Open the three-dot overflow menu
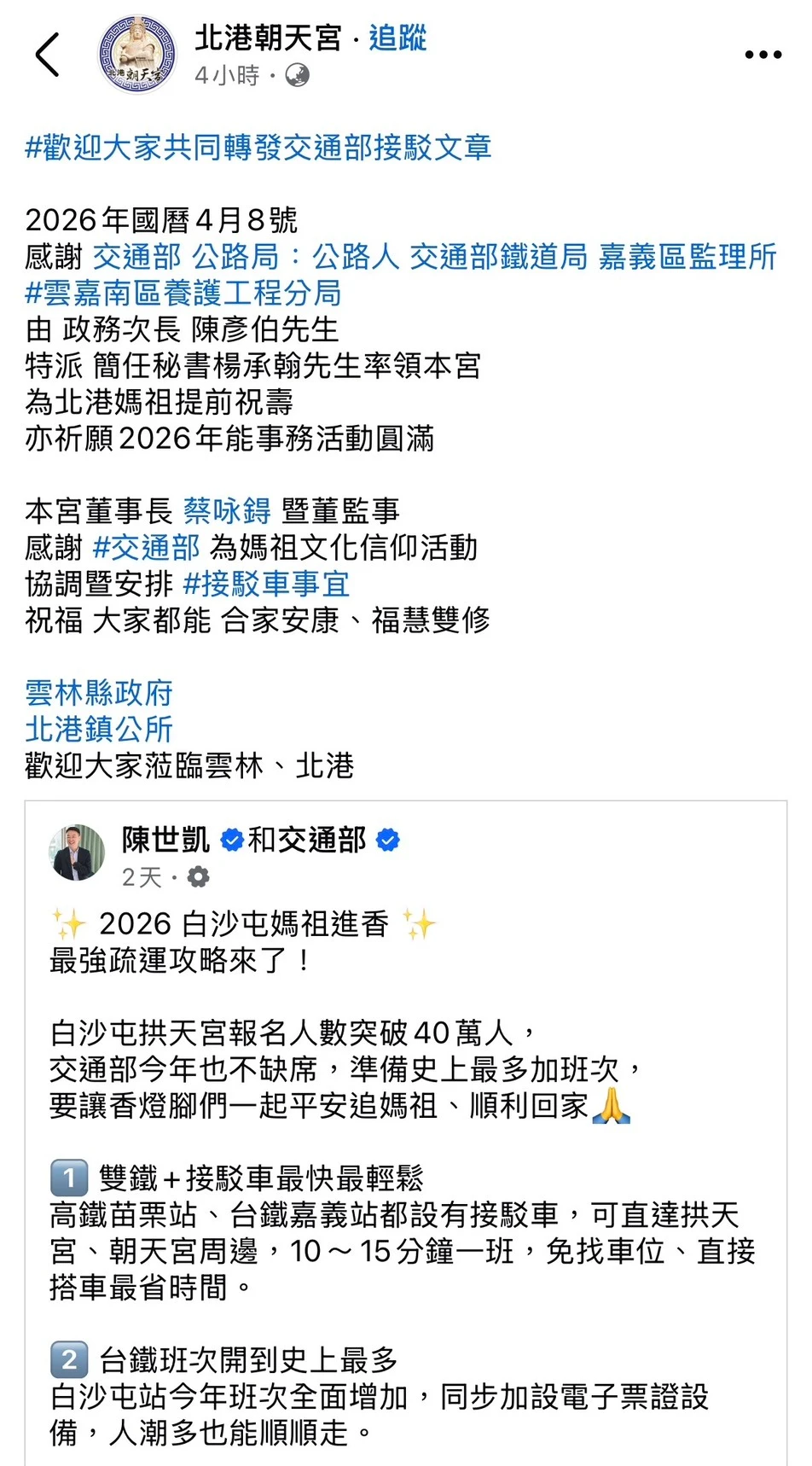 (763, 55)
